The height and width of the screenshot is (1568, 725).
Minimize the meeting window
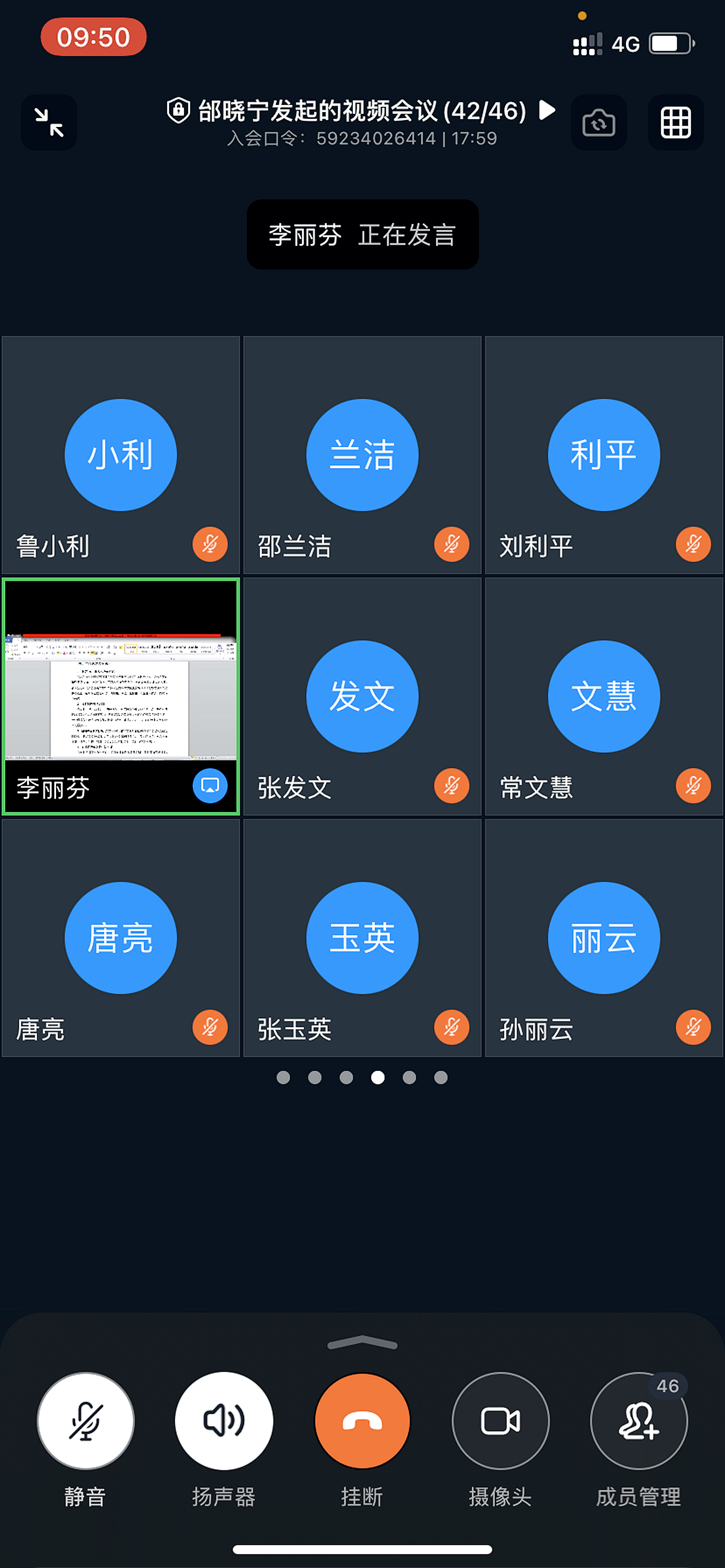[x=49, y=122]
